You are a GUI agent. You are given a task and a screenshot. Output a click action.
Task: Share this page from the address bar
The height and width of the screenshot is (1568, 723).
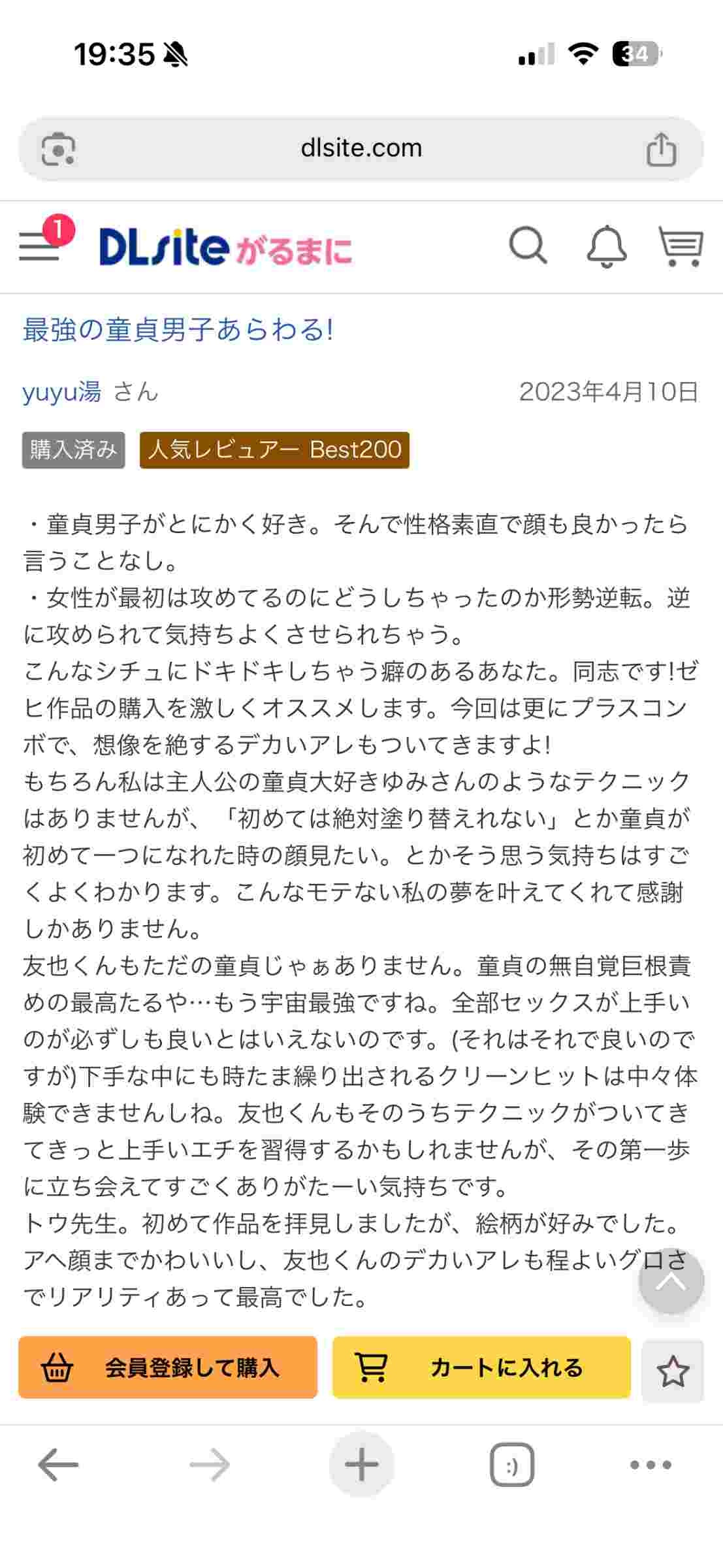661,150
